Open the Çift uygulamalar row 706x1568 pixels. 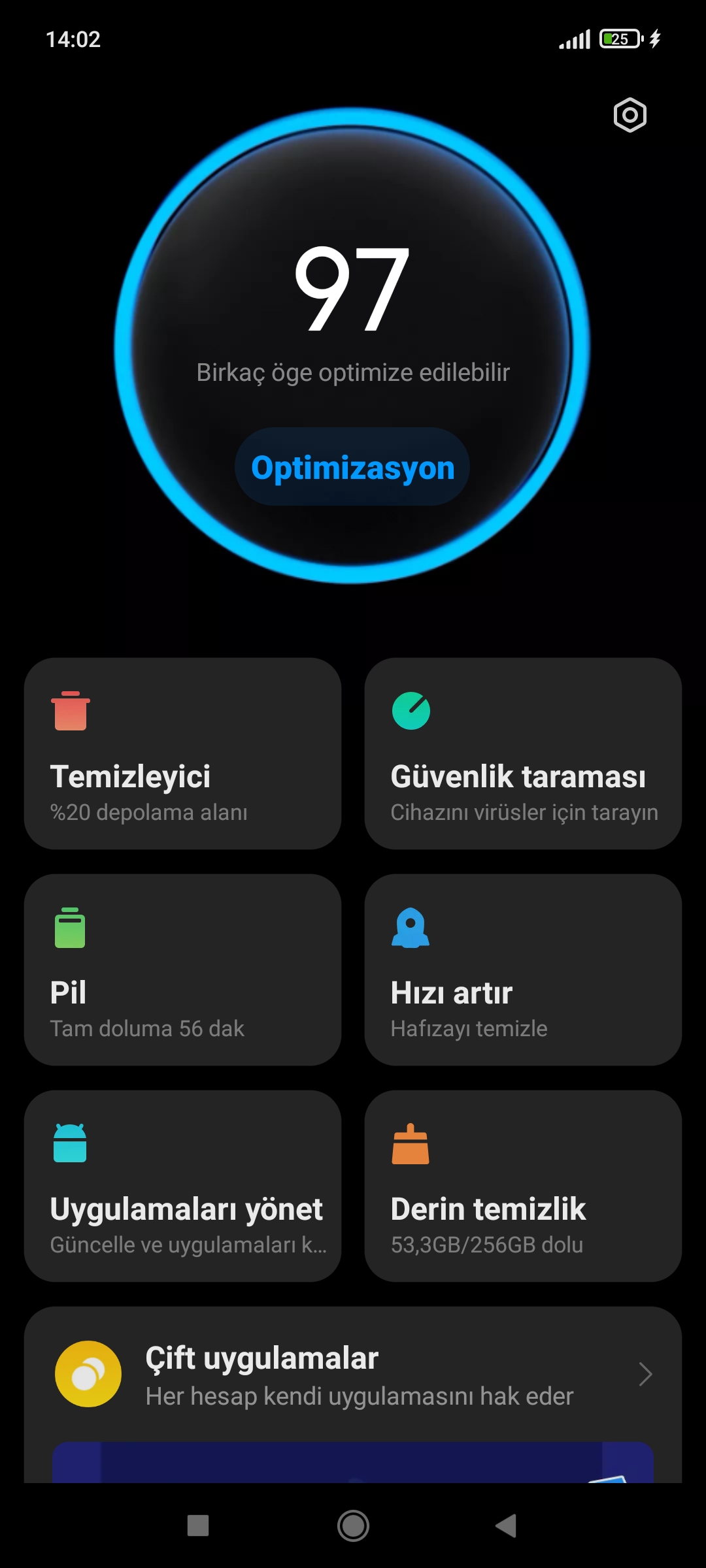(x=353, y=1375)
